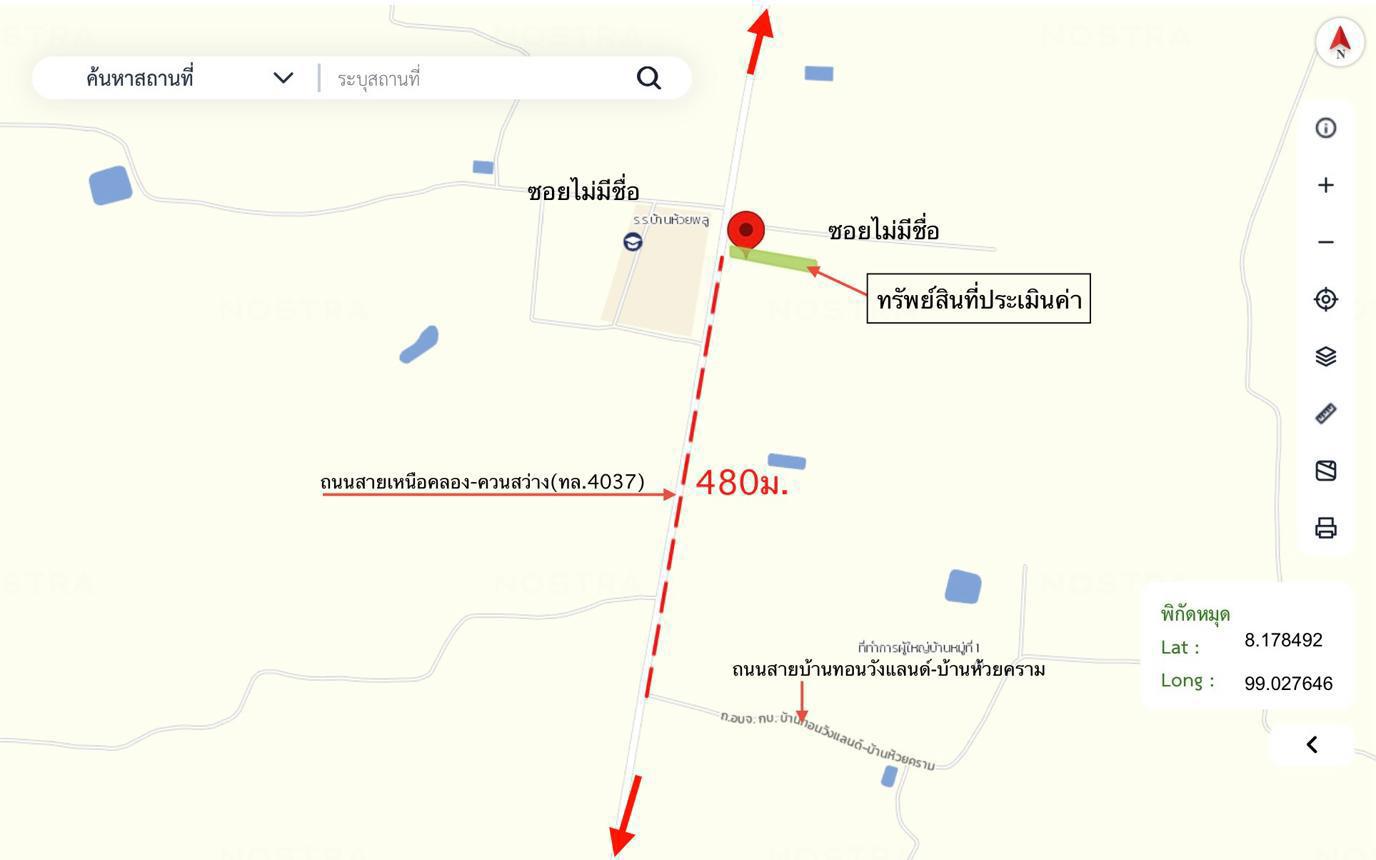Viewport: 1376px width, 860px height.
Task: Open the area drawing map tool
Action: pos(1326,470)
